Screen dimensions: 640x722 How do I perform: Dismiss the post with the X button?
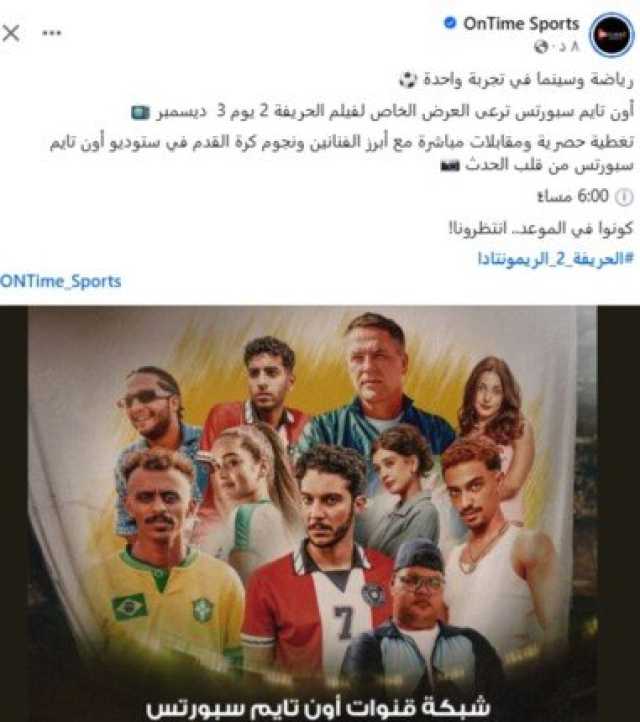[11, 34]
